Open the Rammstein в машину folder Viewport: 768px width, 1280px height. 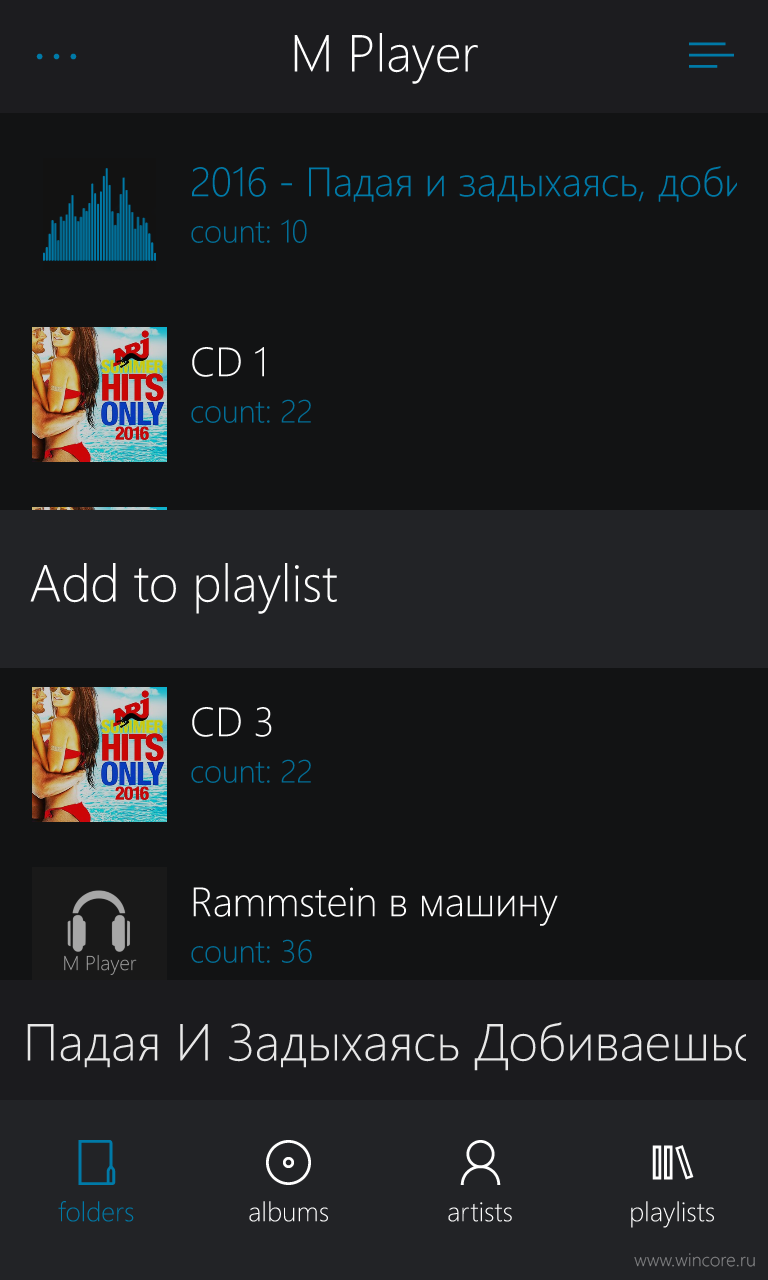pos(384,923)
